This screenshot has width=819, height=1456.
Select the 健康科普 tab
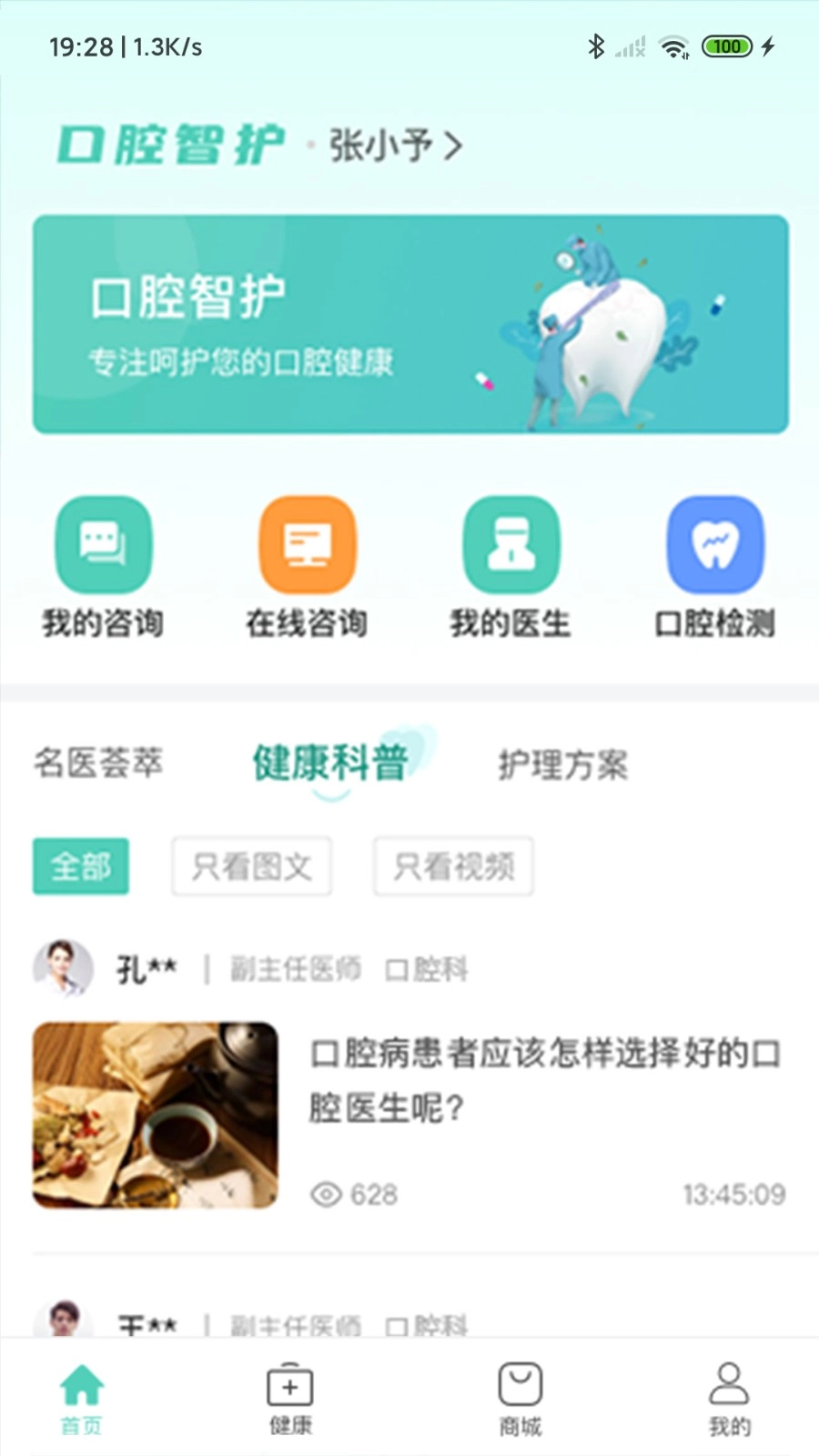click(330, 763)
